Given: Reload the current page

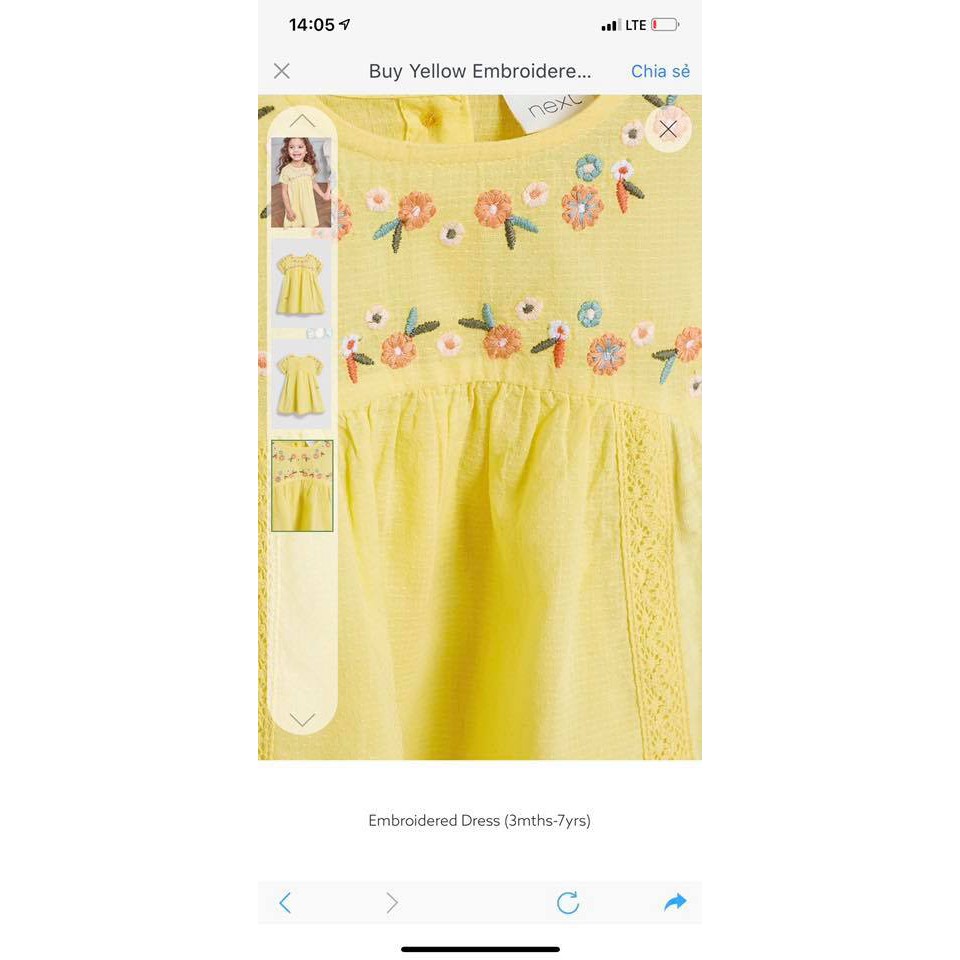Looking at the screenshot, I should pos(568,903).
